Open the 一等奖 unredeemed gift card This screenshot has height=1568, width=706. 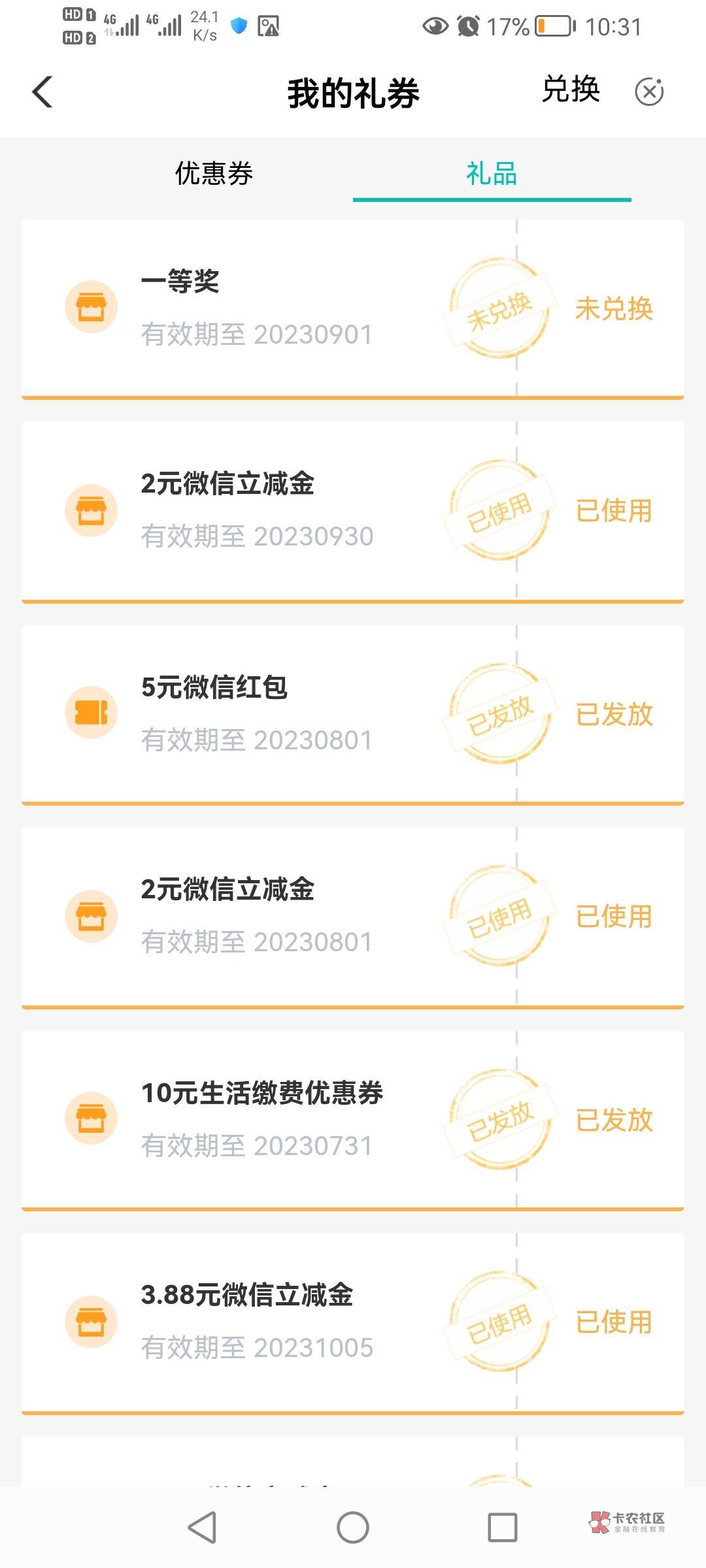pyautogui.click(x=353, y=309)
